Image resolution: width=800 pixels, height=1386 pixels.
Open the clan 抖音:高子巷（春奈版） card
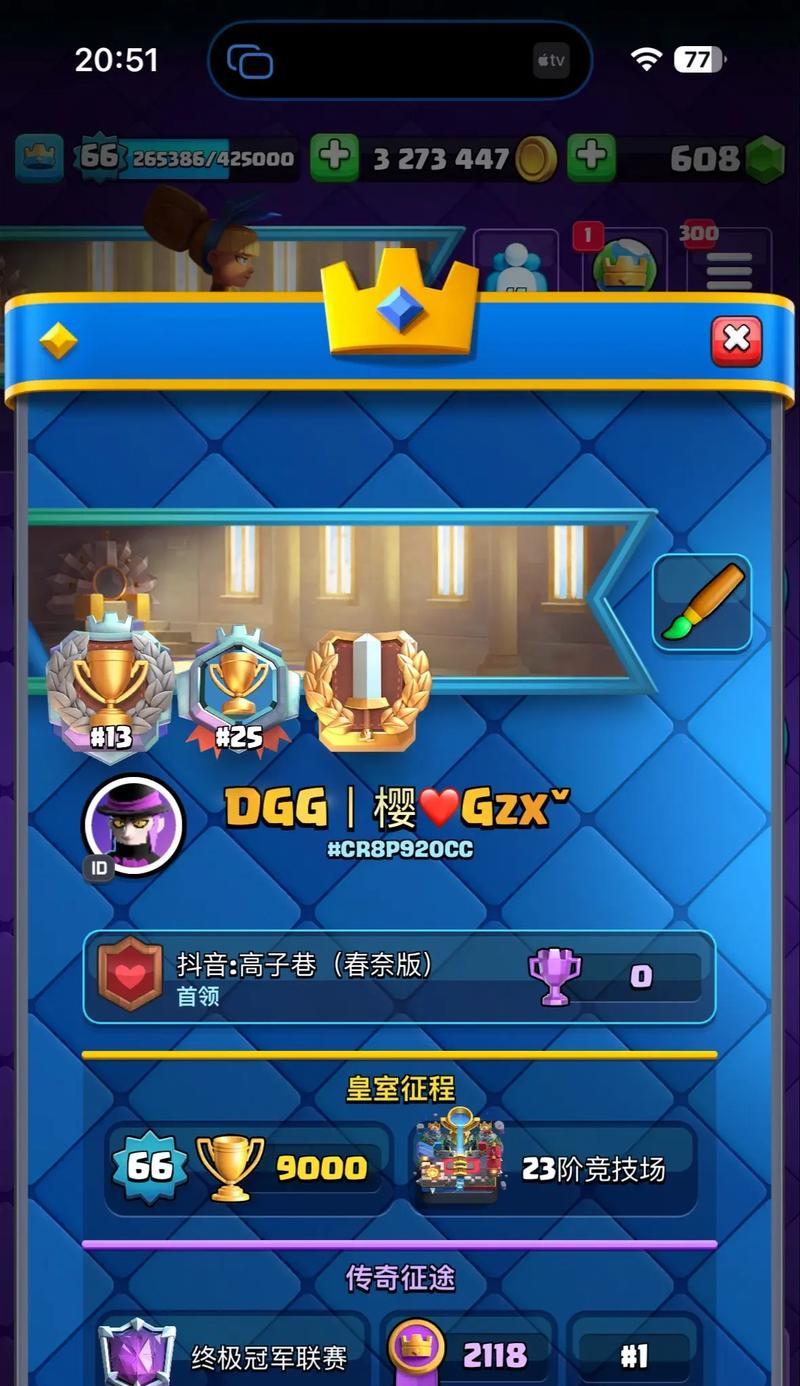pos(398,978)
